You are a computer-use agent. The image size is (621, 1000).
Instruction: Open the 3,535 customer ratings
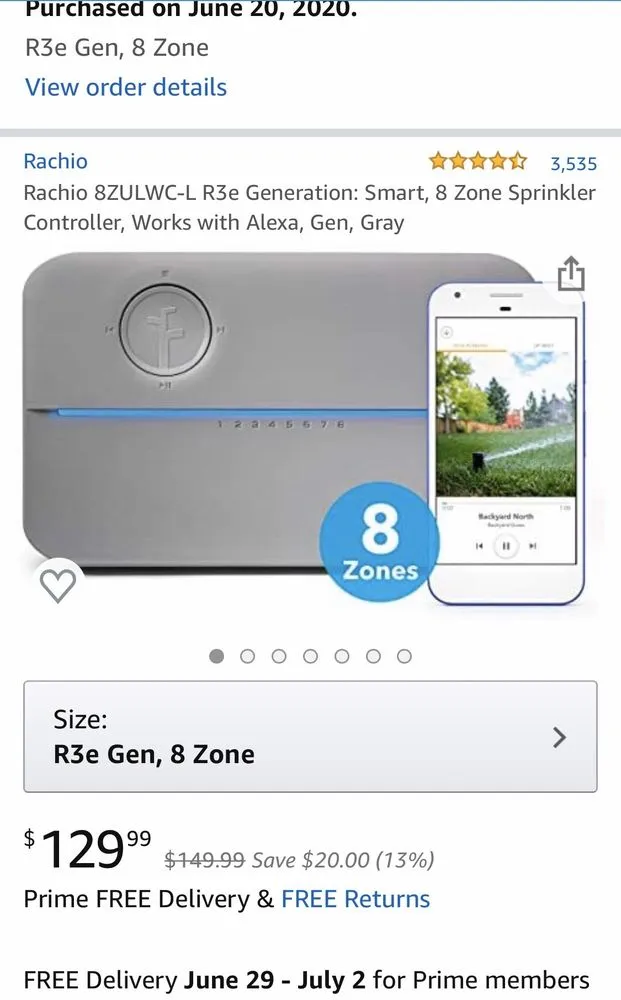573,163
